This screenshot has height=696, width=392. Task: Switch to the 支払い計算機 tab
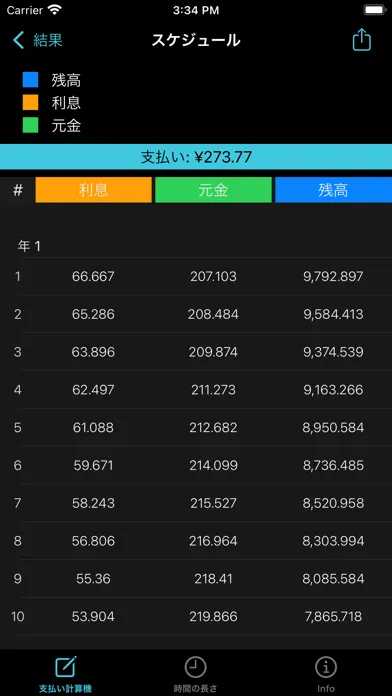(65, 673)
